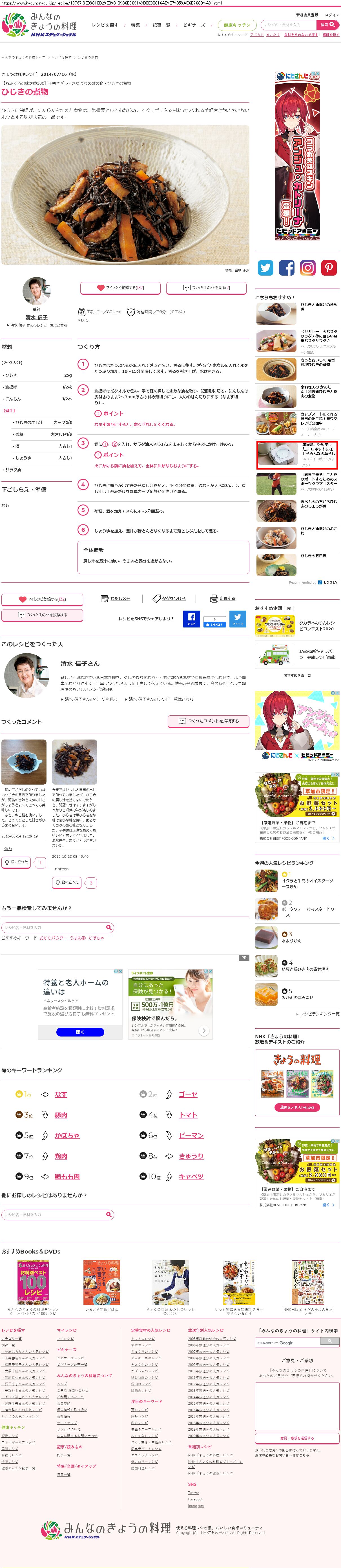Open the レシピを探す menu in header

pos(105,25)
